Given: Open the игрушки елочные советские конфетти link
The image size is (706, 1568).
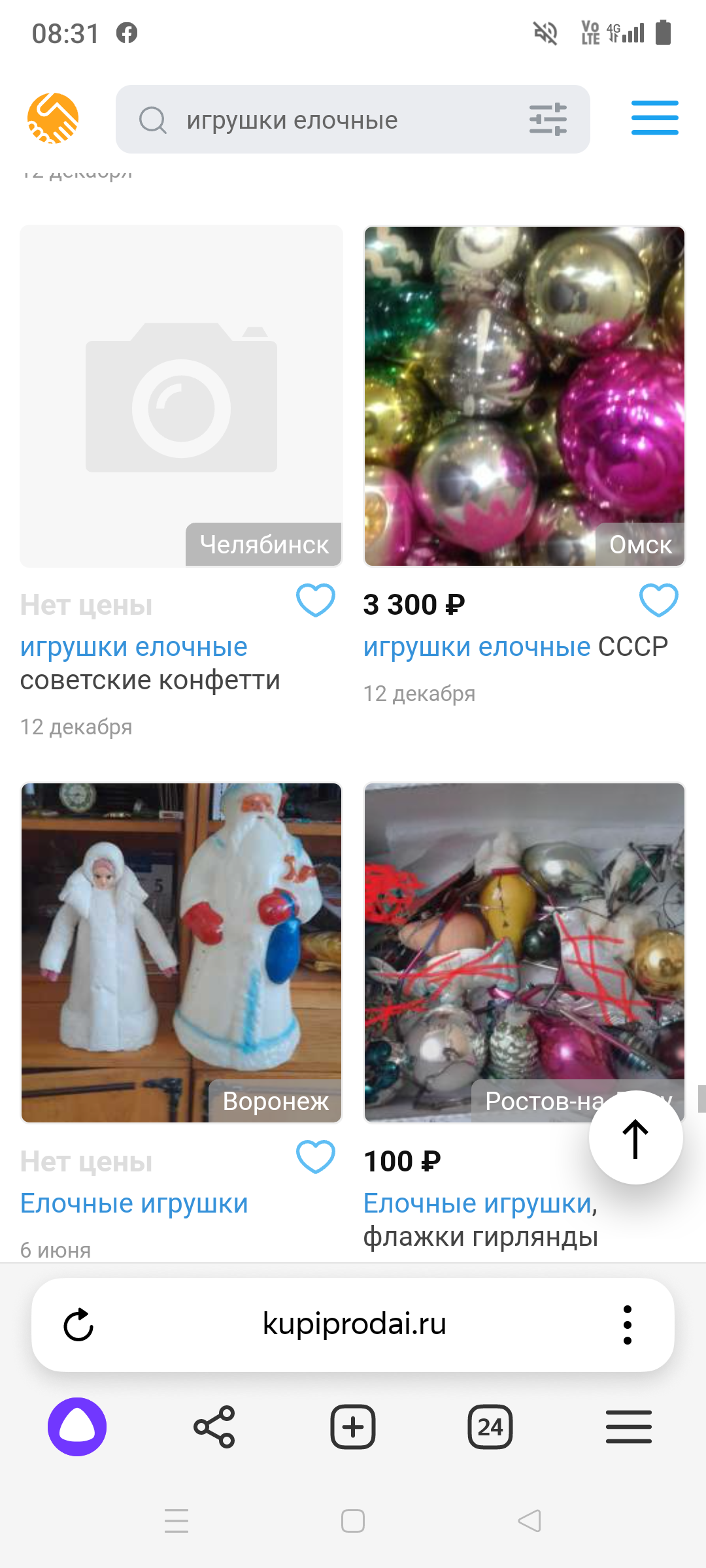Looking at the screenshot, I should 150,663.
